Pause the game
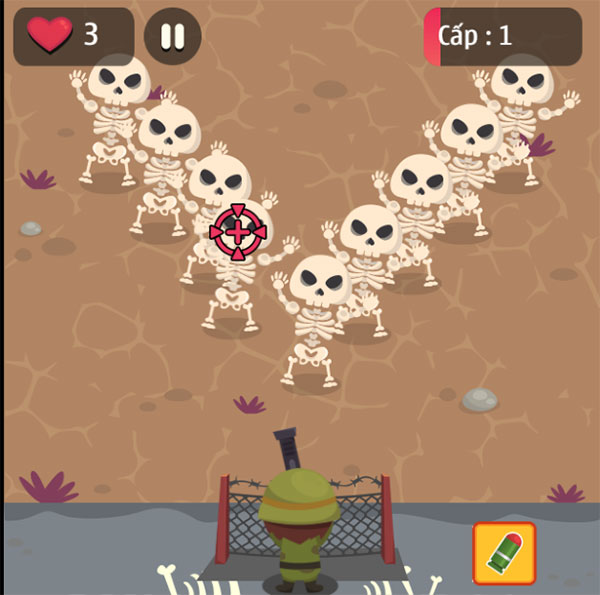 tap(172, 37)
